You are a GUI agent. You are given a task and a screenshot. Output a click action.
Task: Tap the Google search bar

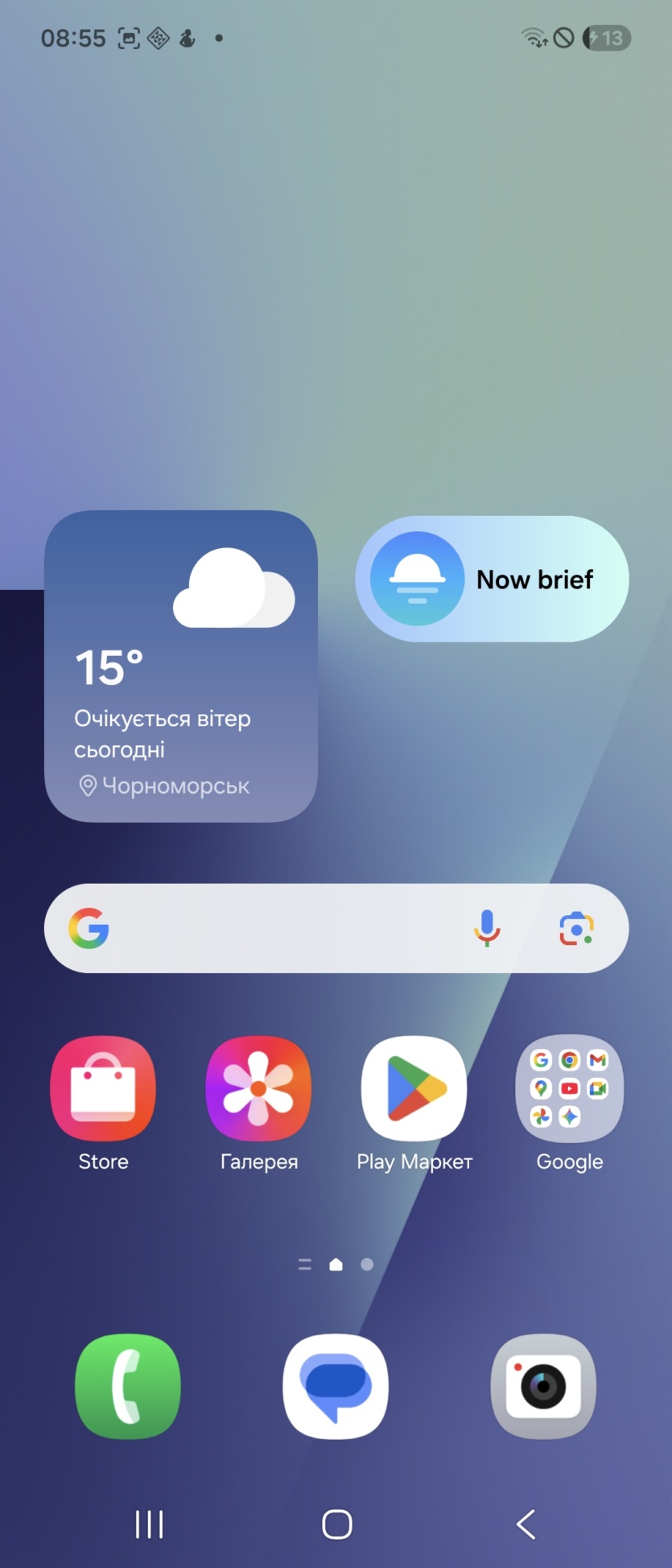click(x=274, y=928)
